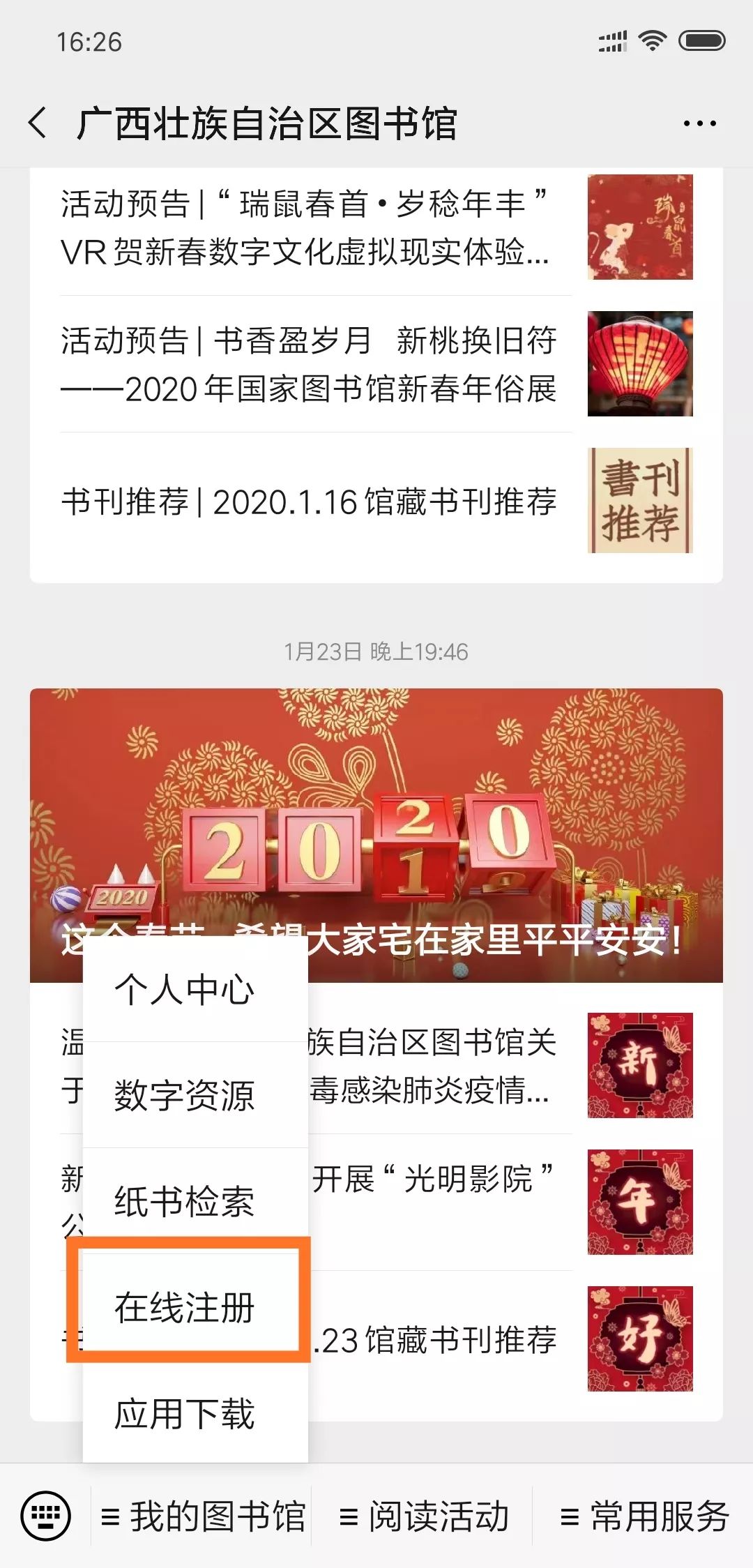Go back using the top-left arrow
753x1568 pixels.
click(38, 123)
